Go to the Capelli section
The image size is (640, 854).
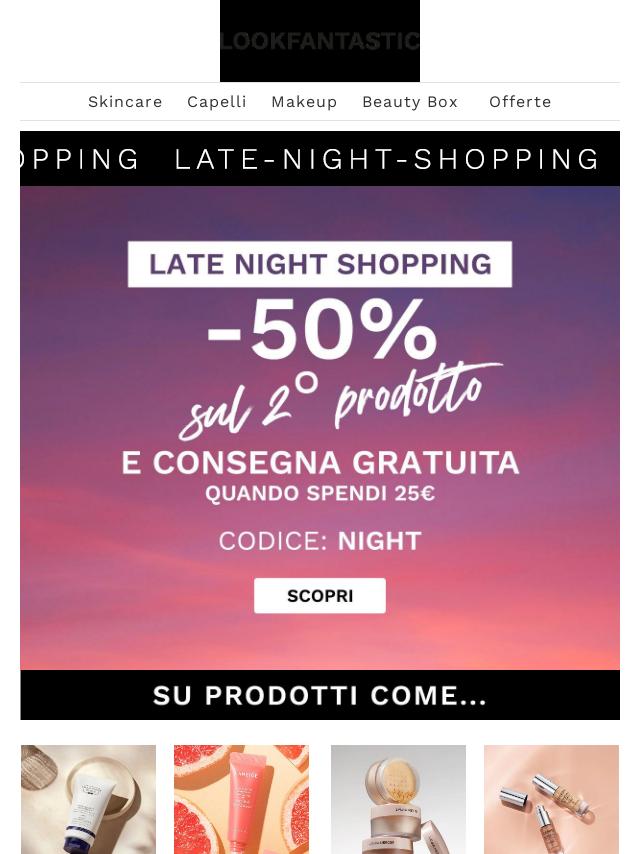tap(217, 102)
